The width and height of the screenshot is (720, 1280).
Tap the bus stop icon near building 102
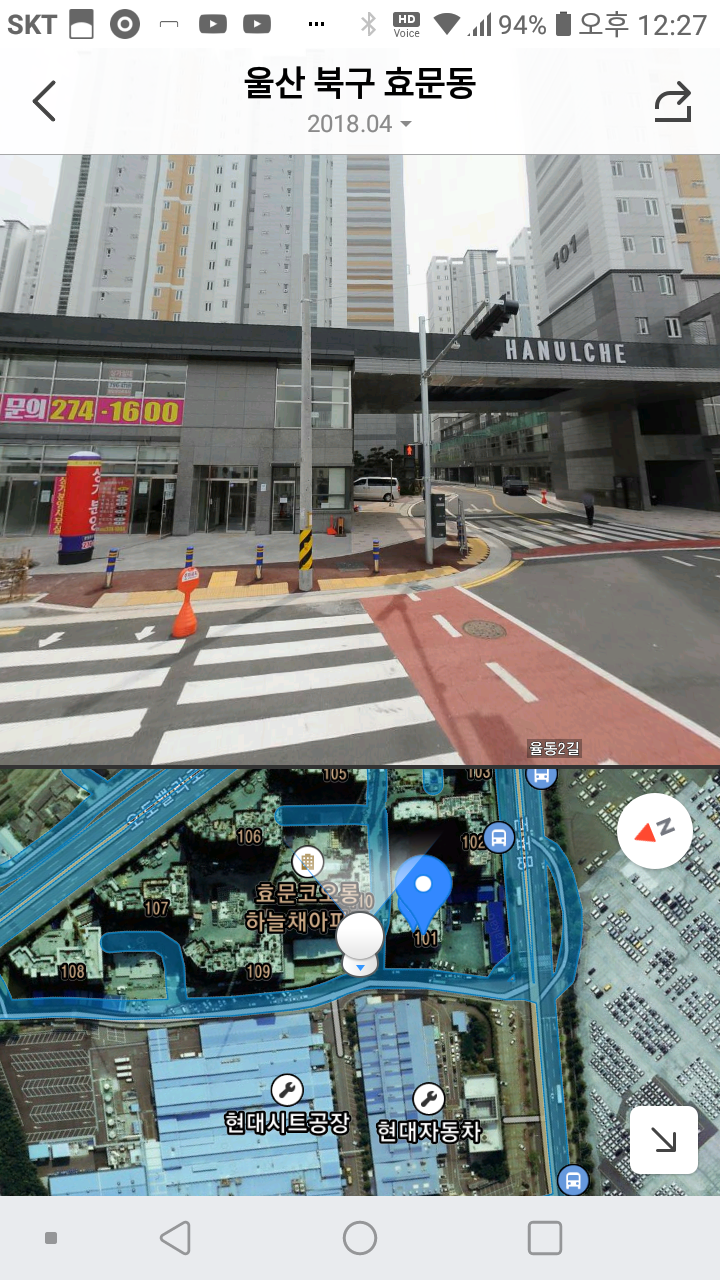pos(498,836)
